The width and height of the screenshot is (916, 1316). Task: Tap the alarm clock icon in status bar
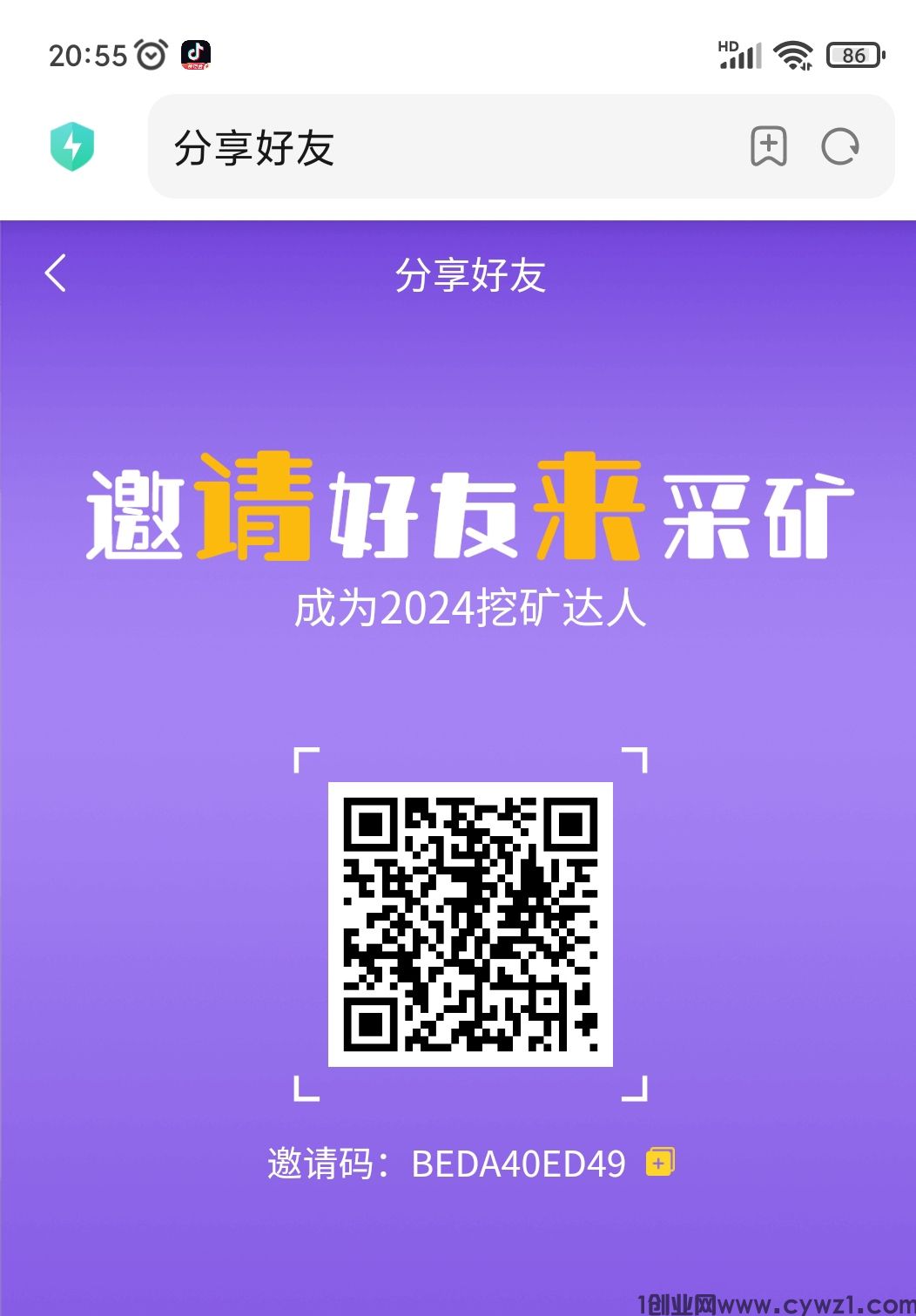point(152,54)
